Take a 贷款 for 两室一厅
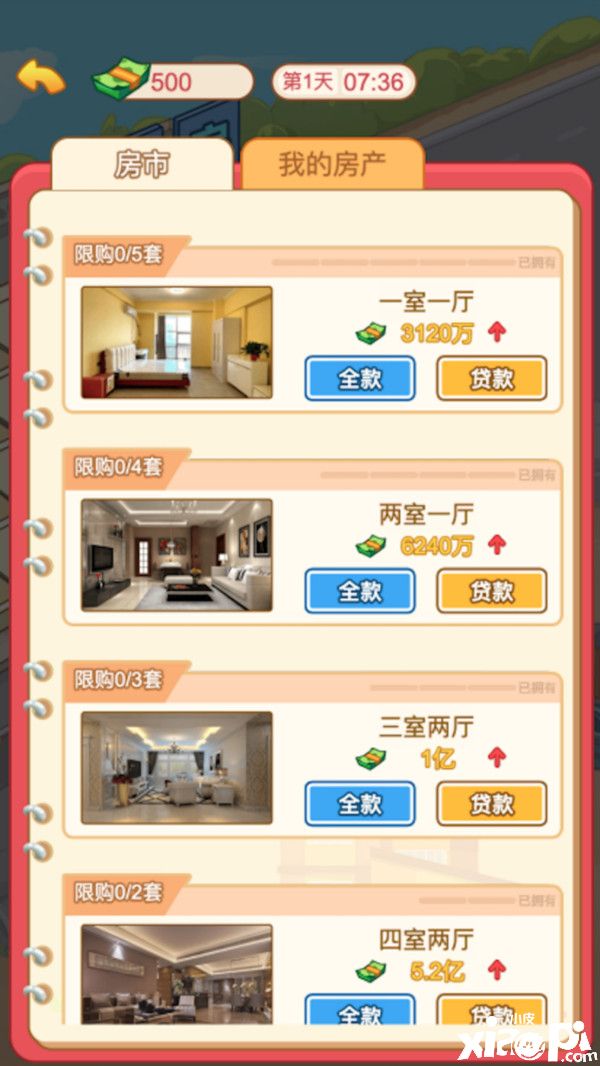The width and height of the screenshot is (600, 1066). [491, 591]
